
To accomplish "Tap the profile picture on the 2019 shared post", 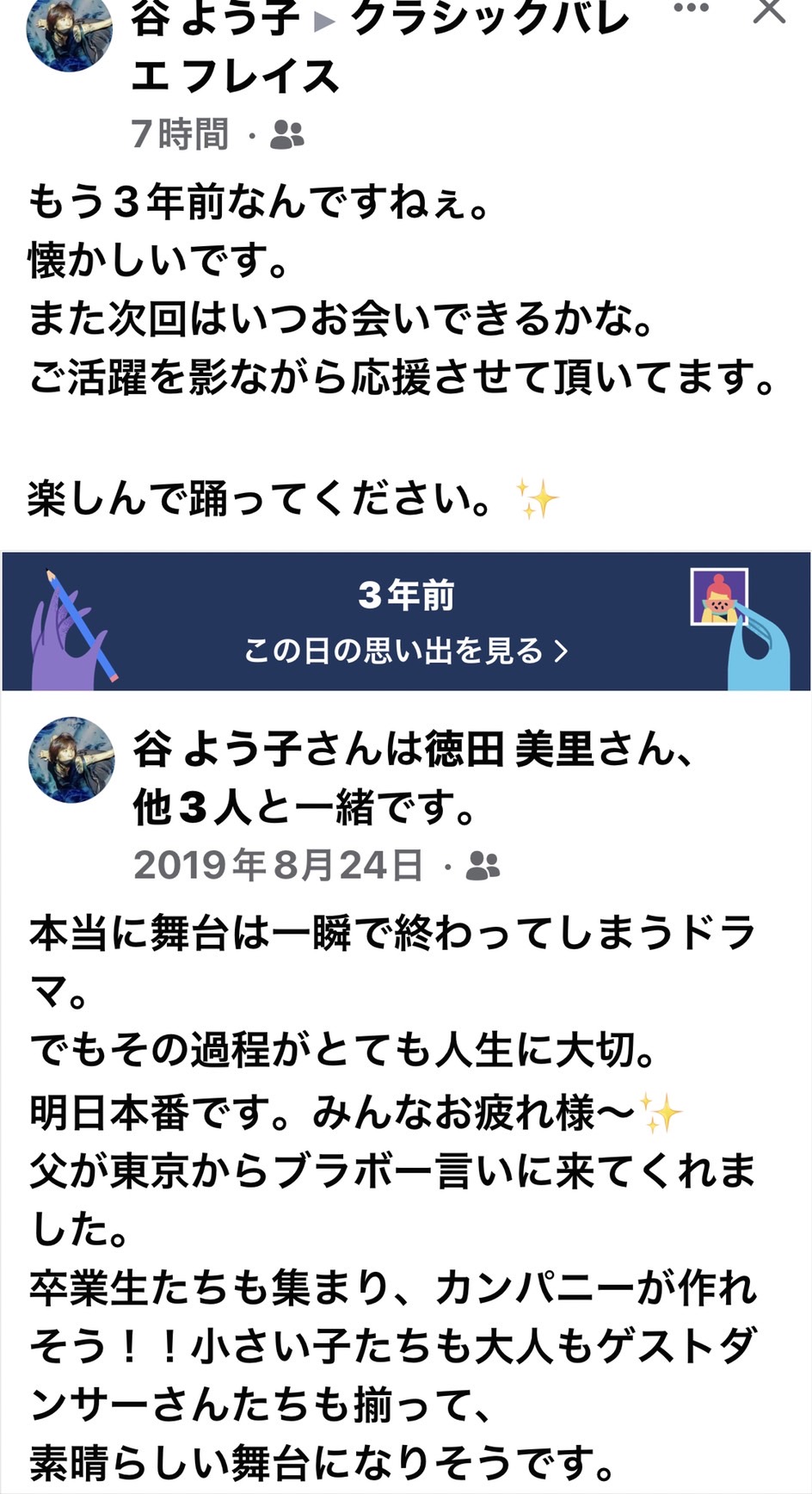I will 71,760.
